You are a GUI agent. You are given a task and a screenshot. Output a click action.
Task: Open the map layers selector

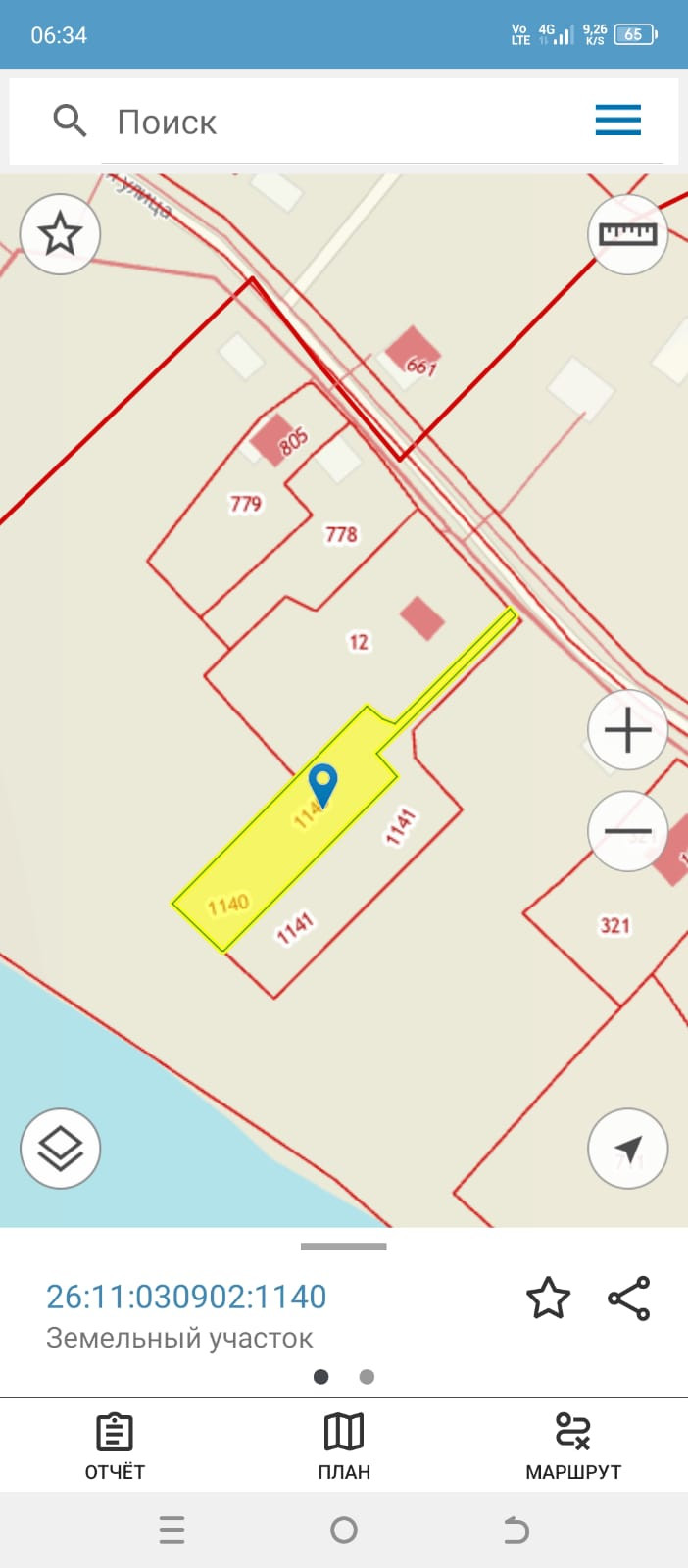tap(60, 1149)
